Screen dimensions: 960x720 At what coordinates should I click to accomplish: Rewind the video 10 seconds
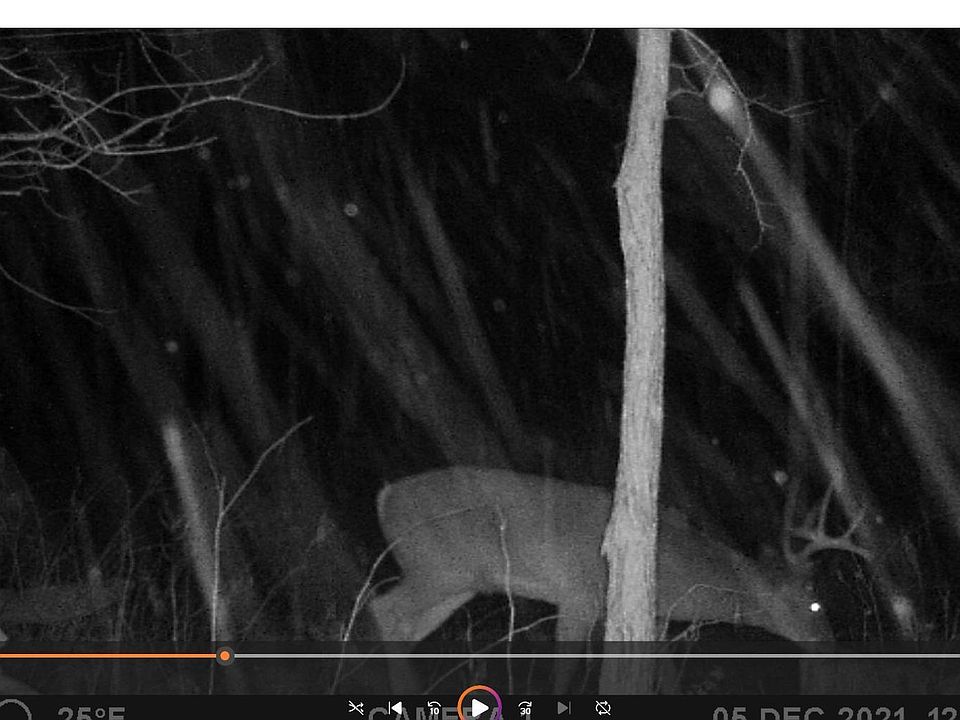pyautogui.click(x=434, y=708)
